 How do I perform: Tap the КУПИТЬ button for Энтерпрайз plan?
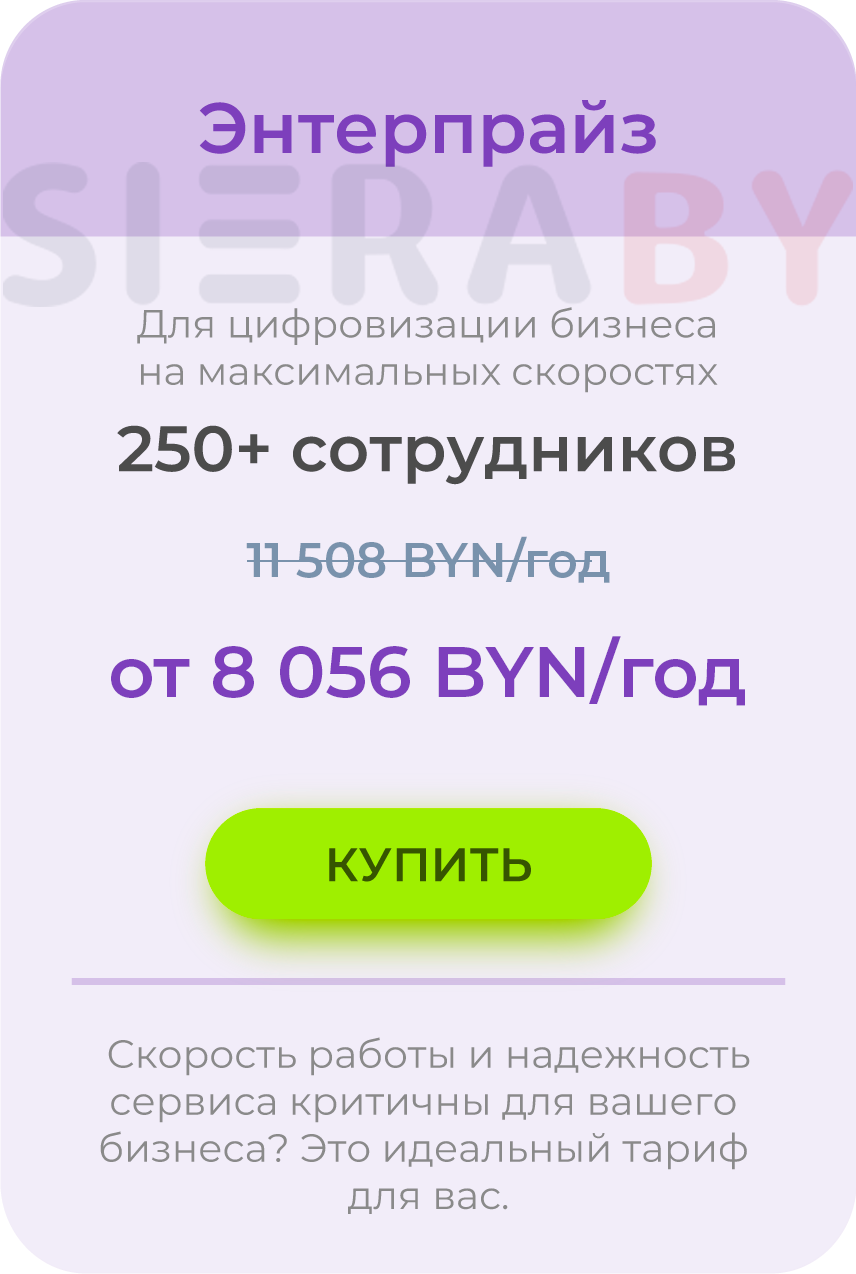coord(428,864)
